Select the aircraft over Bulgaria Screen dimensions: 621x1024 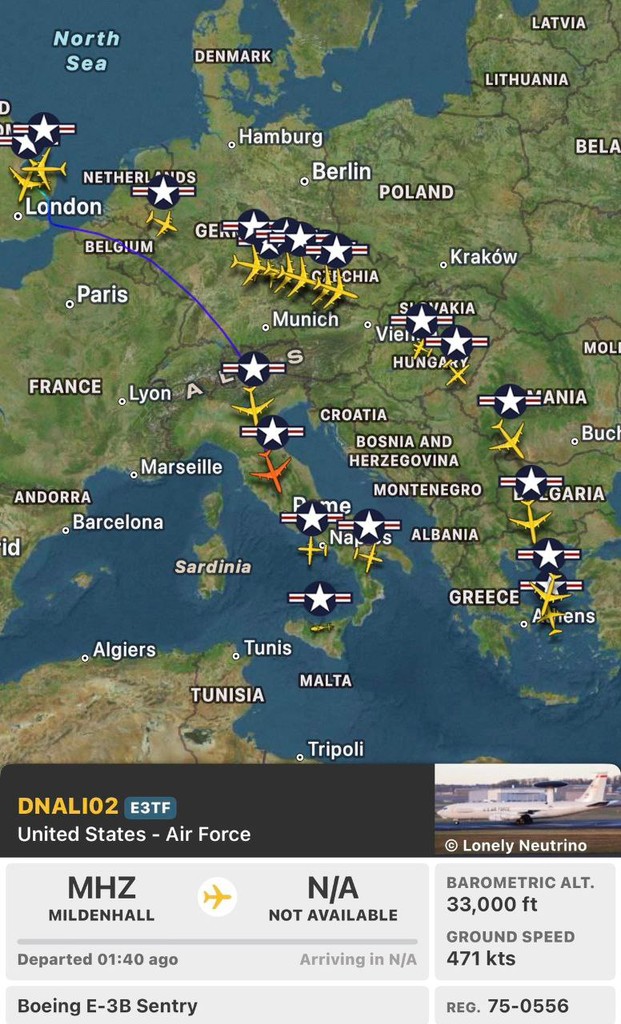pyautogui.click(x=529, y=521)
